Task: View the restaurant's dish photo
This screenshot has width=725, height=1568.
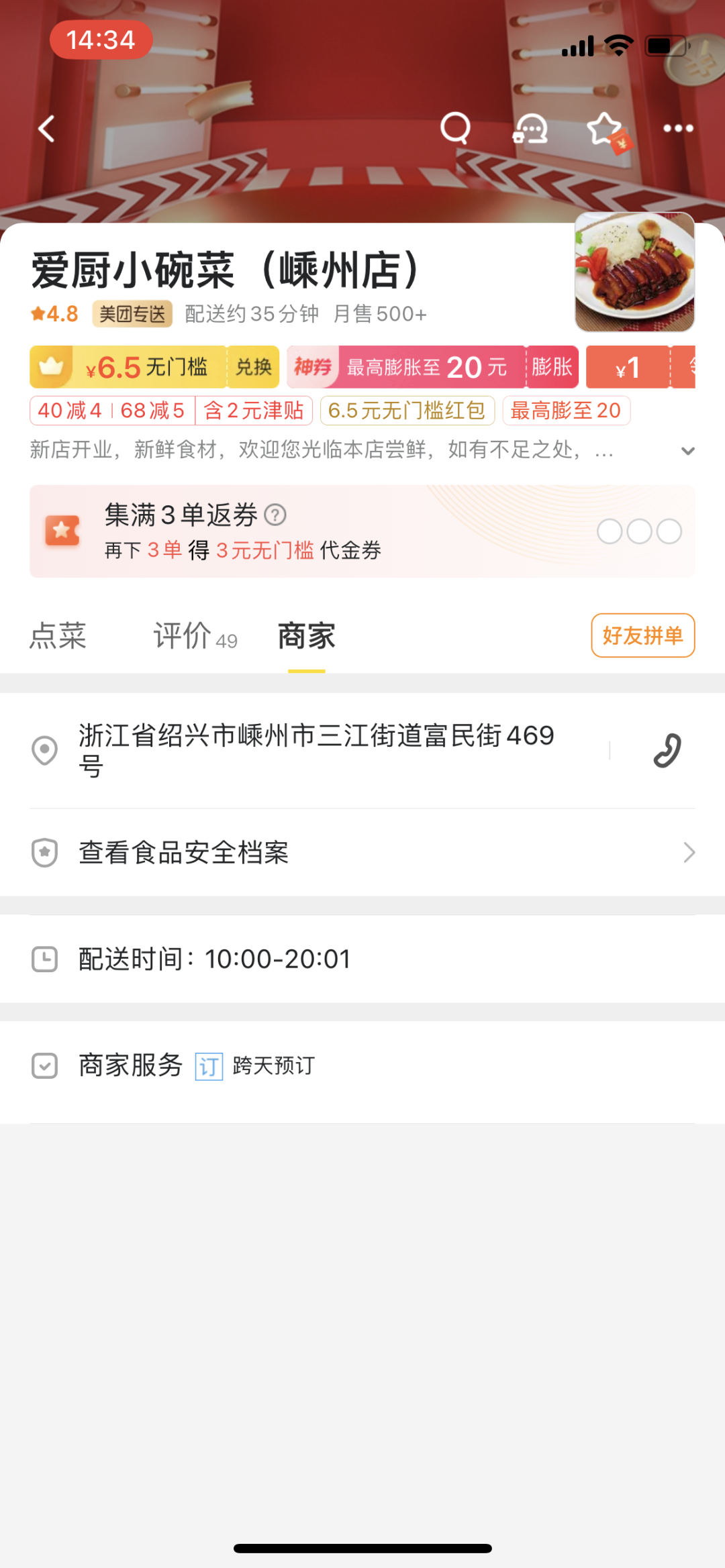Action: 634,272
